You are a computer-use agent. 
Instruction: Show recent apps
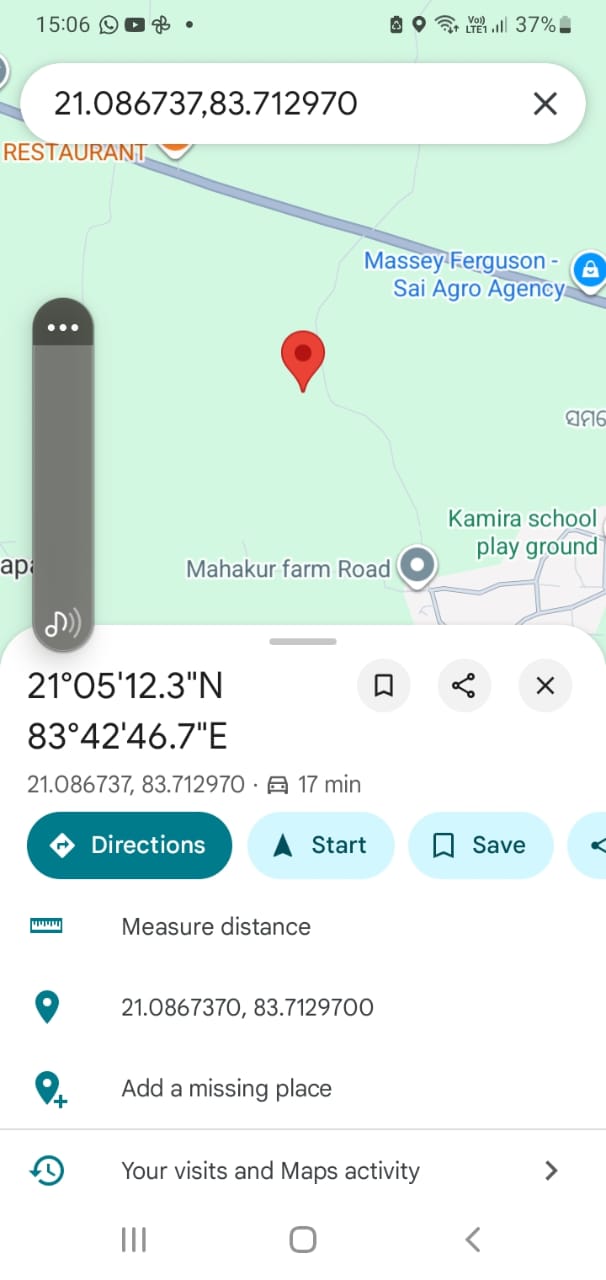tap(133, 1240)
